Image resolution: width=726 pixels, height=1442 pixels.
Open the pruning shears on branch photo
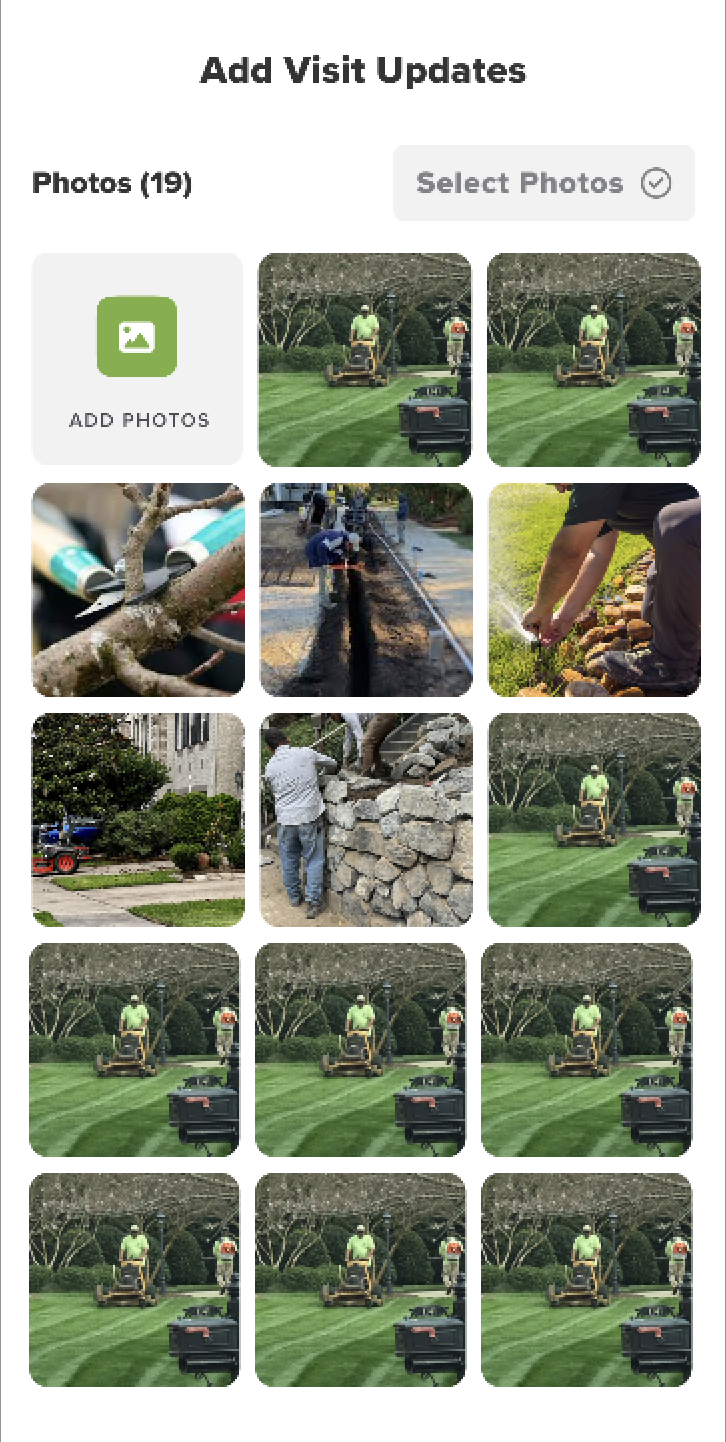click(138, 590)
